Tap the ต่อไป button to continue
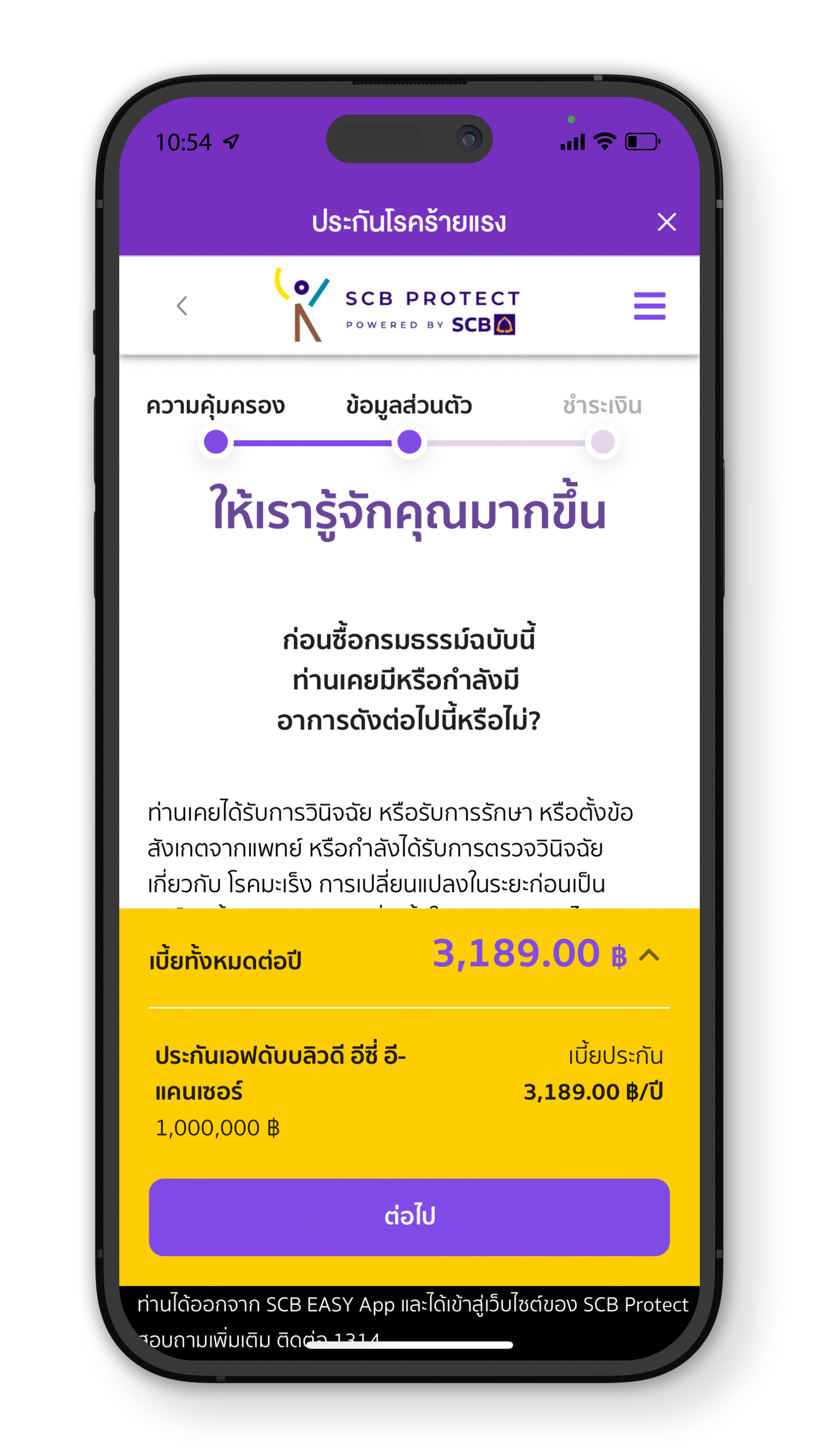815x1456 pixels. click(x=409, y=1217)
